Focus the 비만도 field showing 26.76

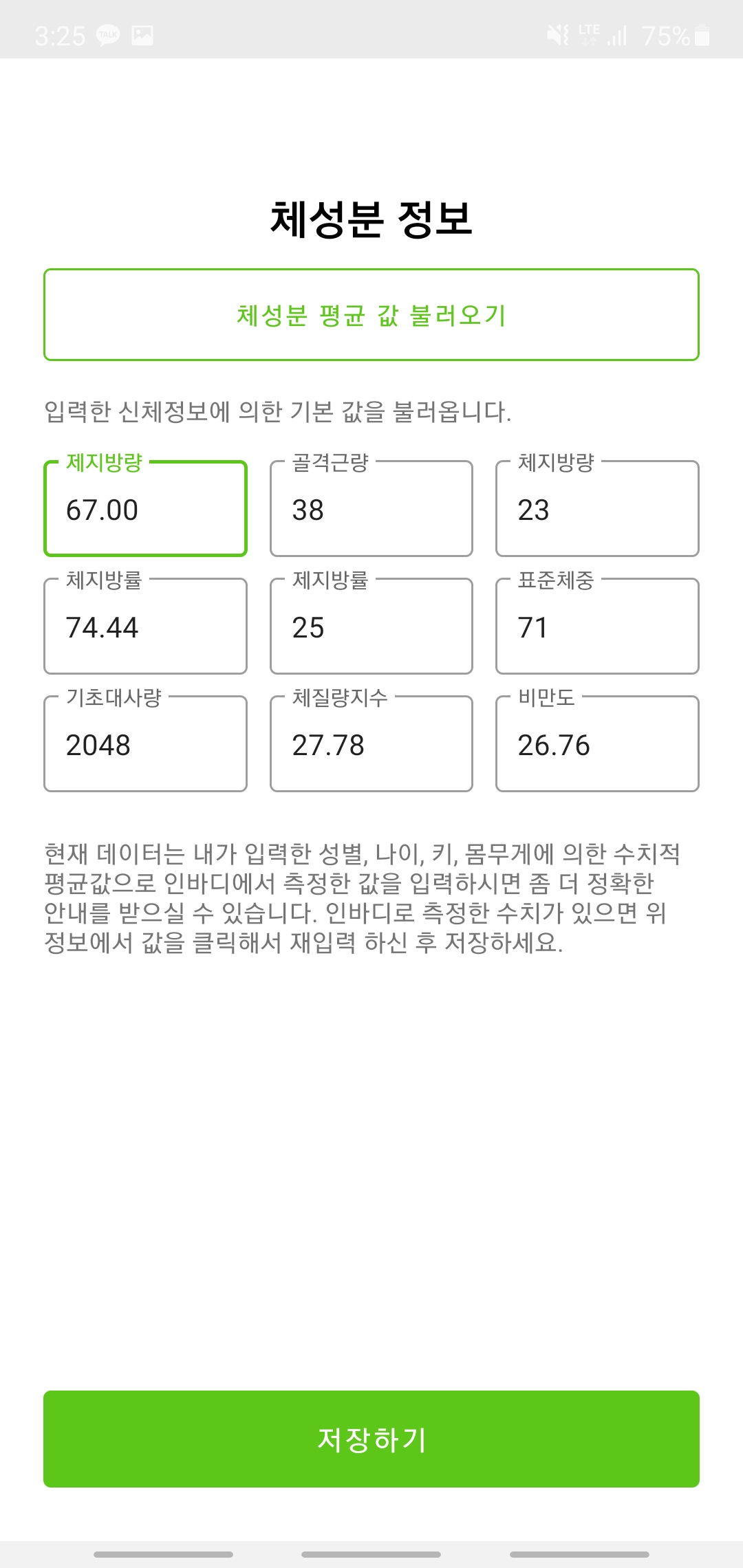(597, 743)
